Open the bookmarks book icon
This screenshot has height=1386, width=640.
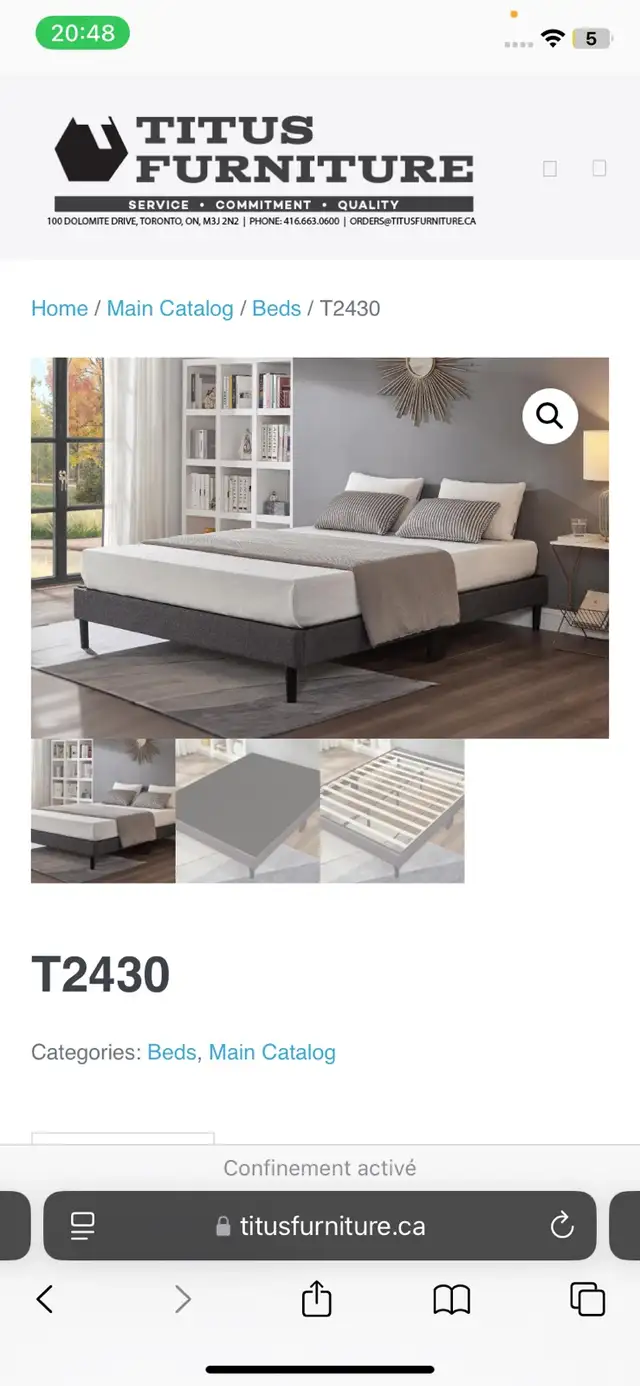(x=451, y=1299)
